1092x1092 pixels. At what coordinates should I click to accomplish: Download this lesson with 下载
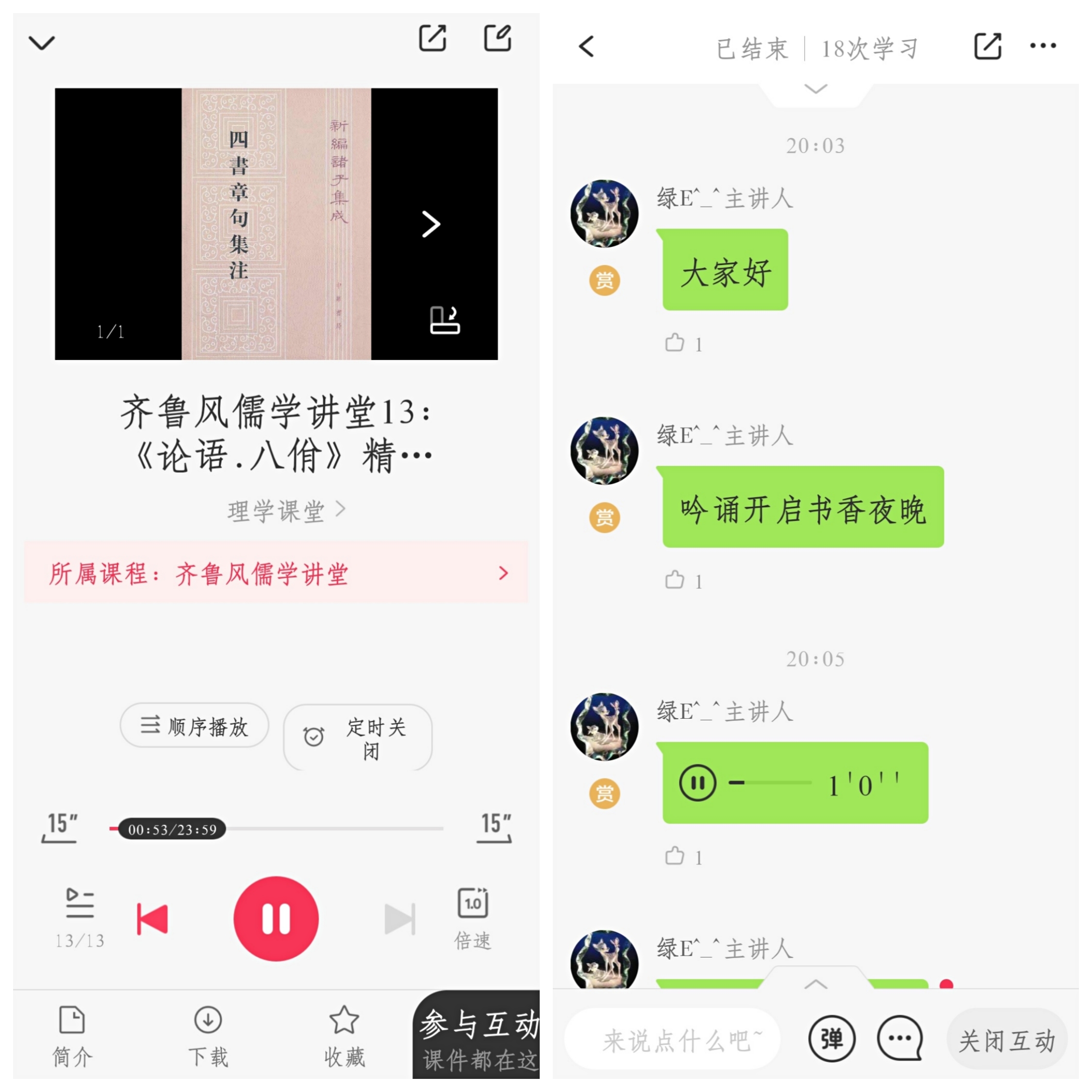tap(208, 1037)
